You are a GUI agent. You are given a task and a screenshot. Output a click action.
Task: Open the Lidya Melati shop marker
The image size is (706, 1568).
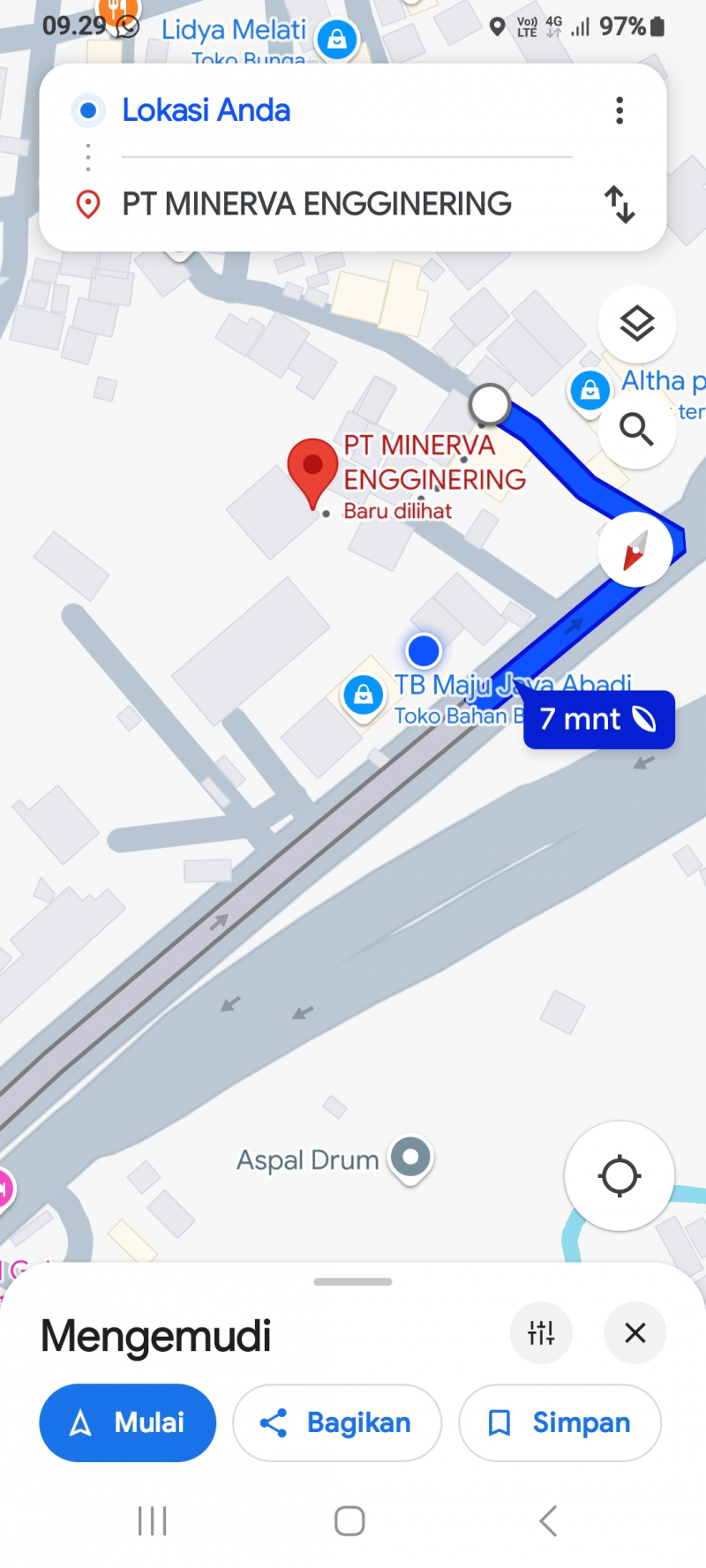(336, 40)
